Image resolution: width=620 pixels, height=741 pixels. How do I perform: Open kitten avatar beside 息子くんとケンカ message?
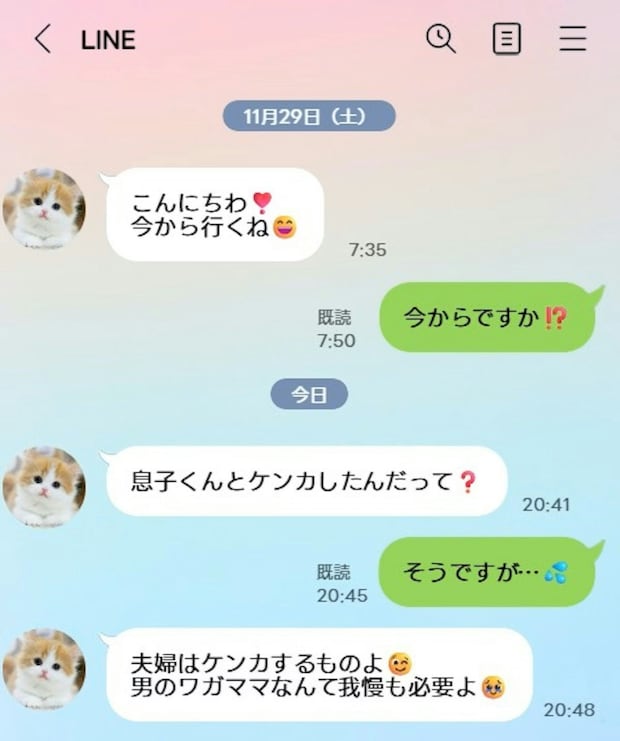click(x=44, y=486)
